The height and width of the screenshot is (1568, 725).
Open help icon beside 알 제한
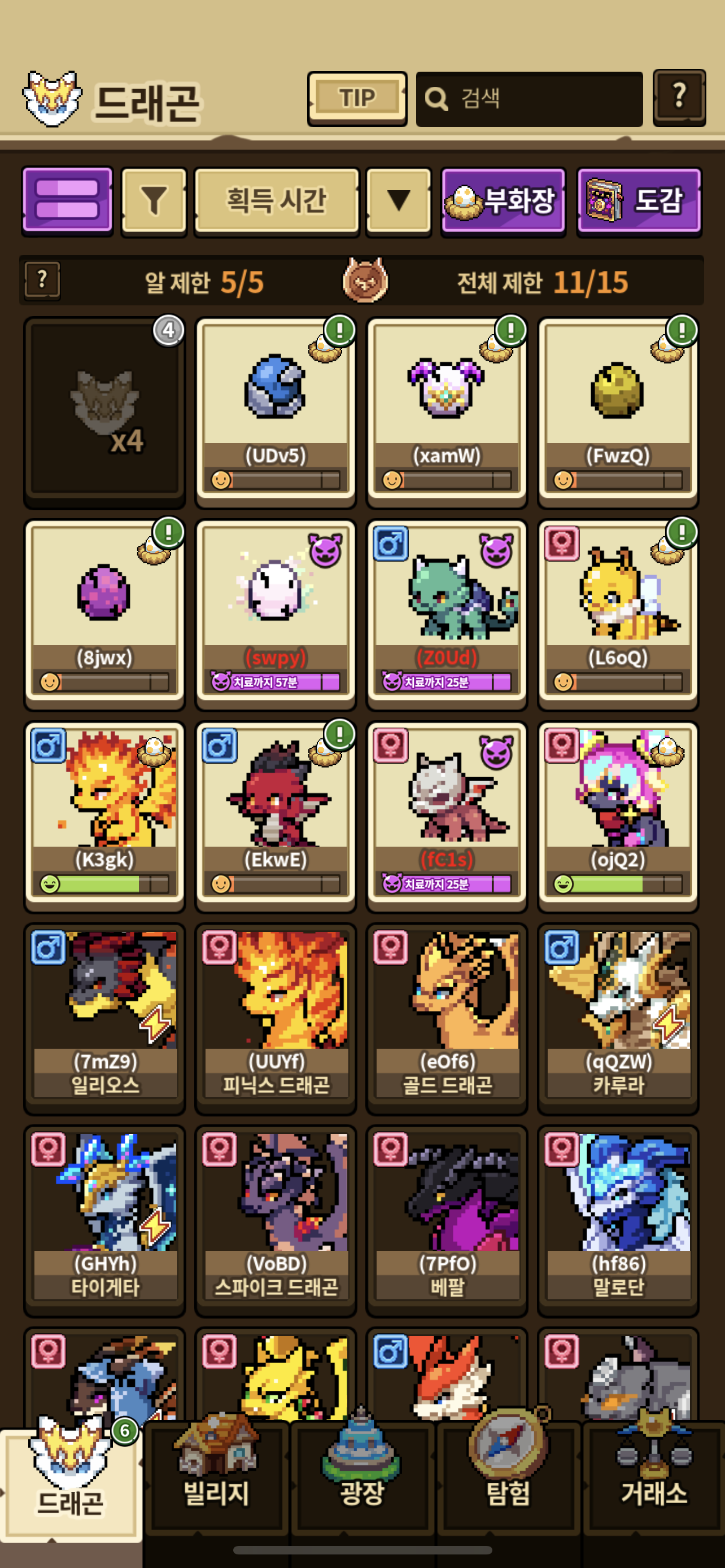(42, 281)
